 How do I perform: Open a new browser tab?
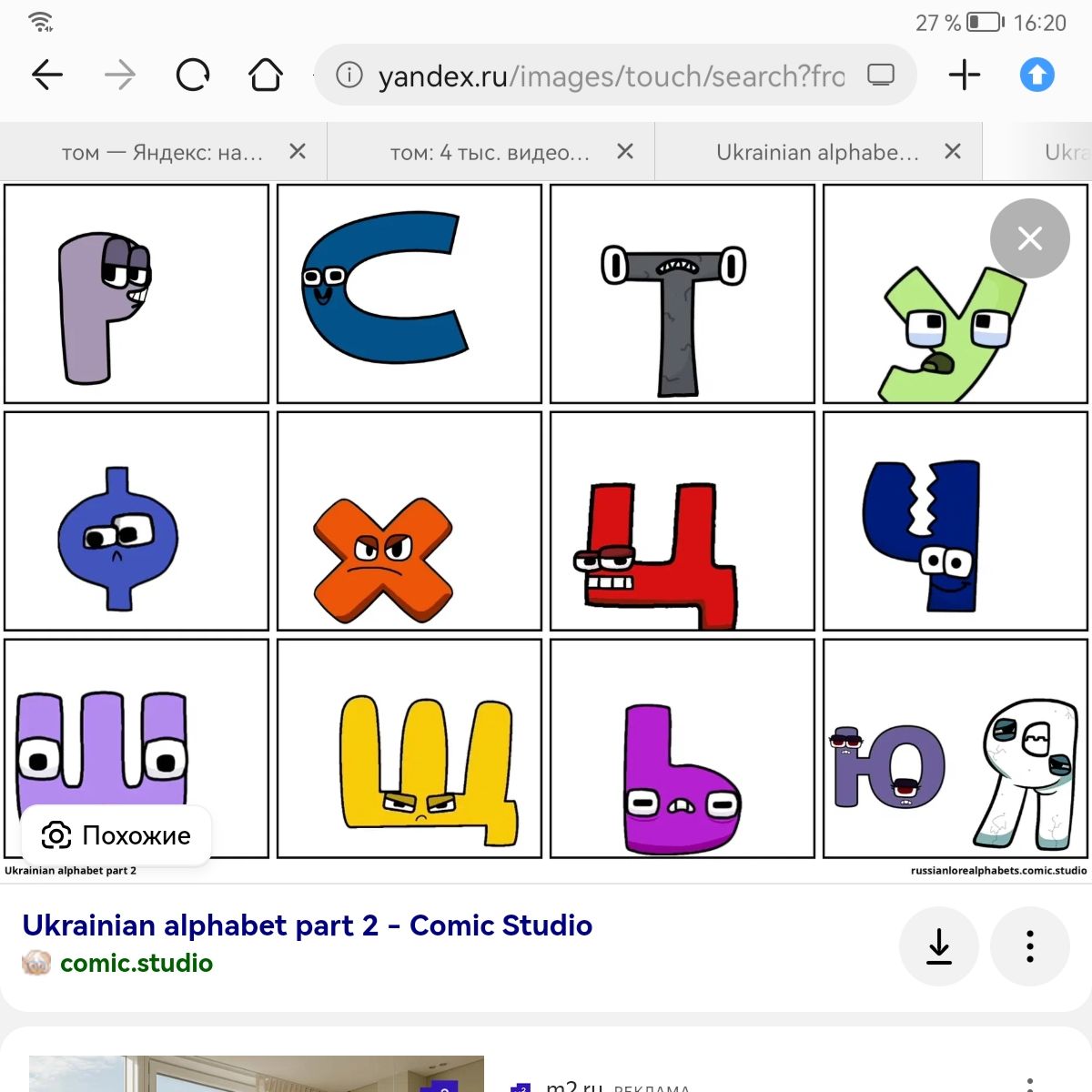(964, 75)
